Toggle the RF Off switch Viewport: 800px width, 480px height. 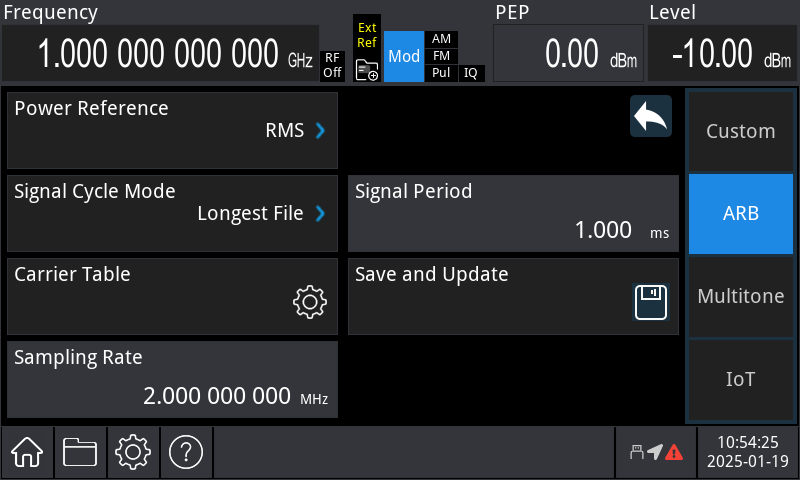point(332,65)
